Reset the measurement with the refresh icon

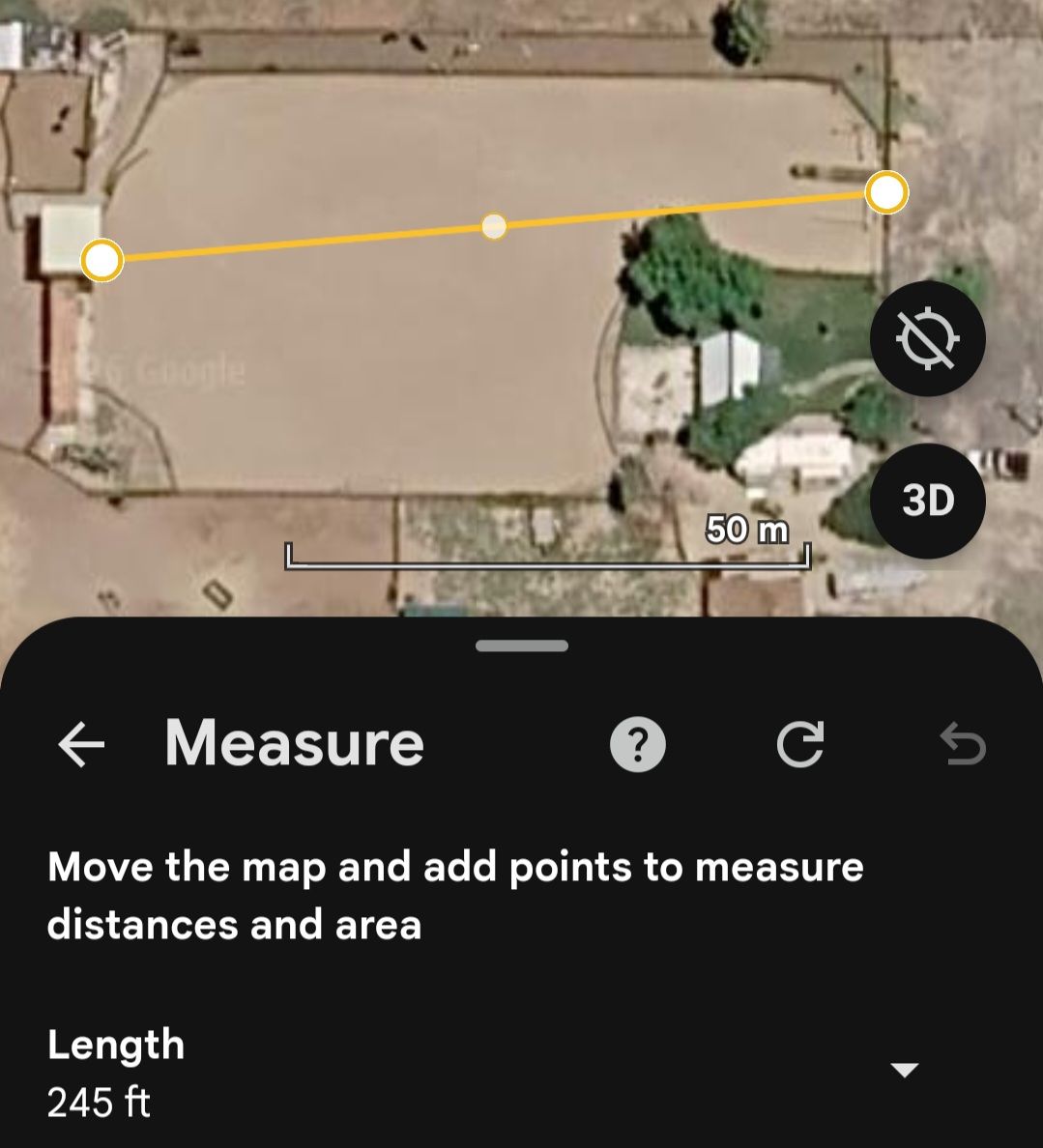click(x=799, y=743)
